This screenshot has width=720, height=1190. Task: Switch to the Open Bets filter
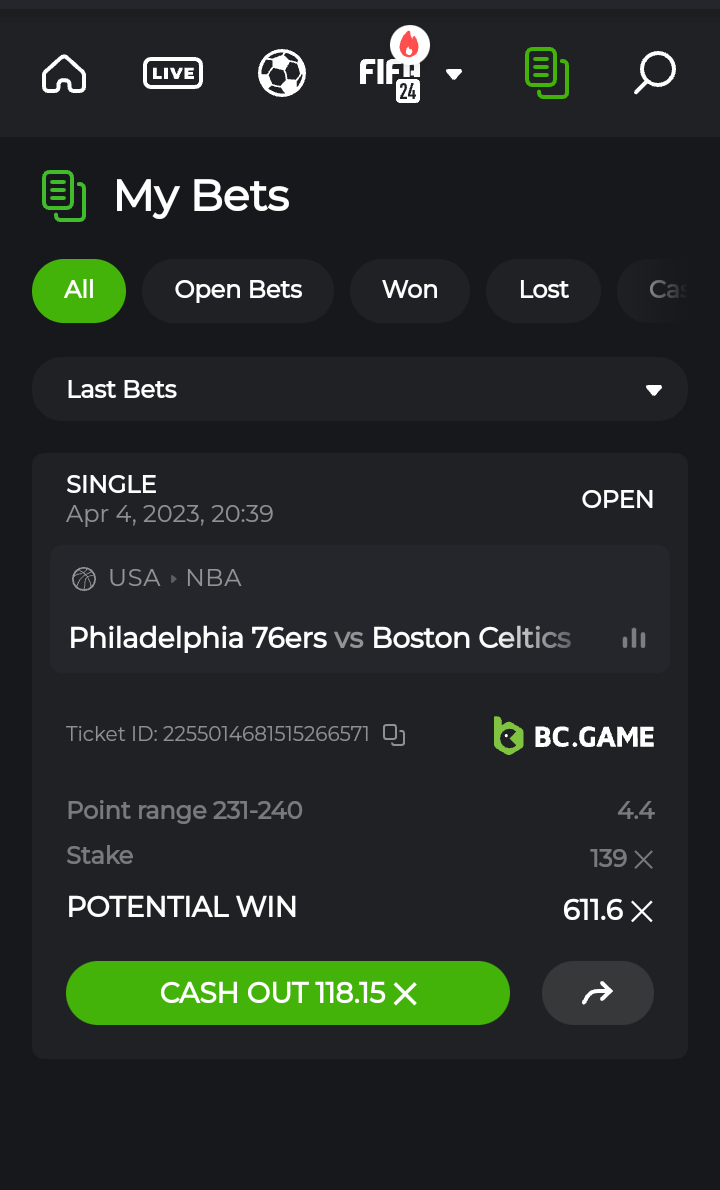[x=238, y=290]
